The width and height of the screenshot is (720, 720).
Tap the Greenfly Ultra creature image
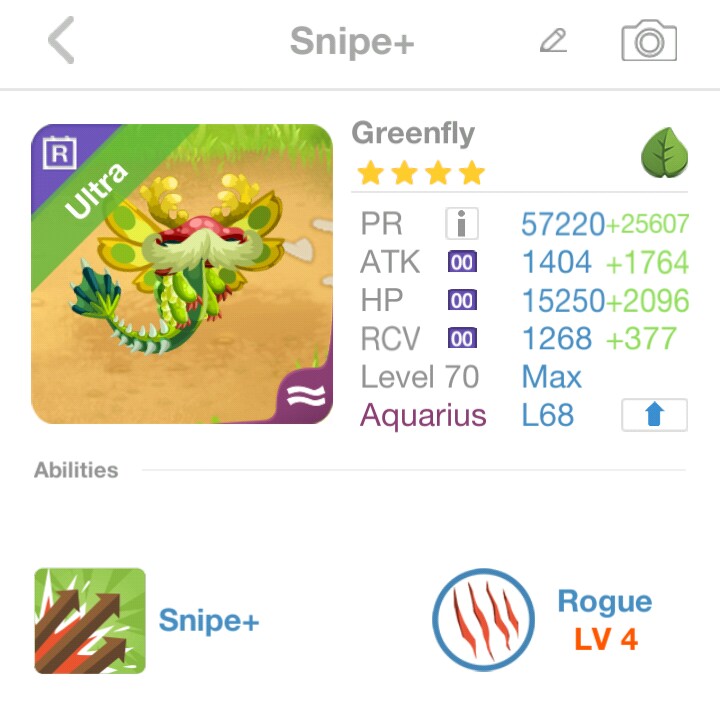[x=182, y=274]
